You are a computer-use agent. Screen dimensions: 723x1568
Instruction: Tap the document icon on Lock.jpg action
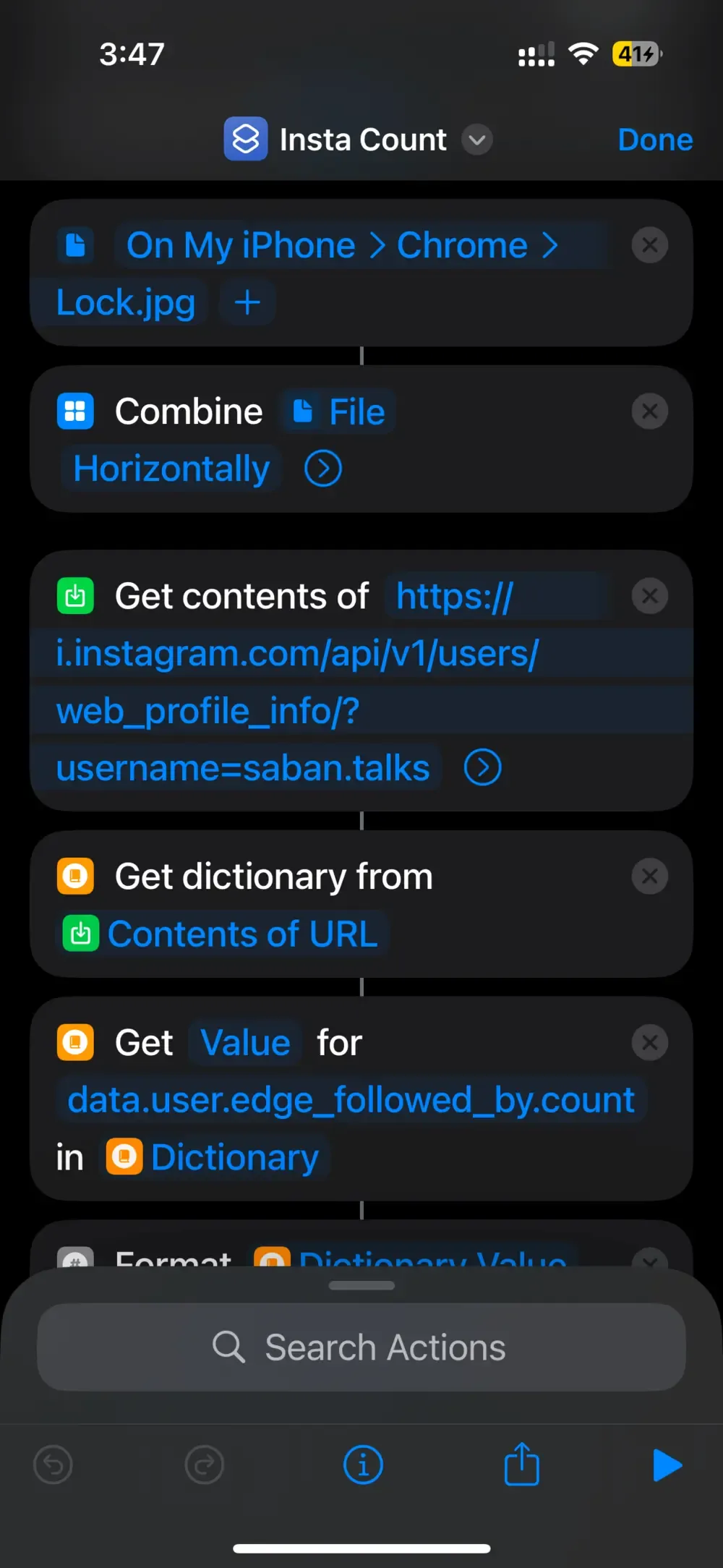tap(75, 245)
